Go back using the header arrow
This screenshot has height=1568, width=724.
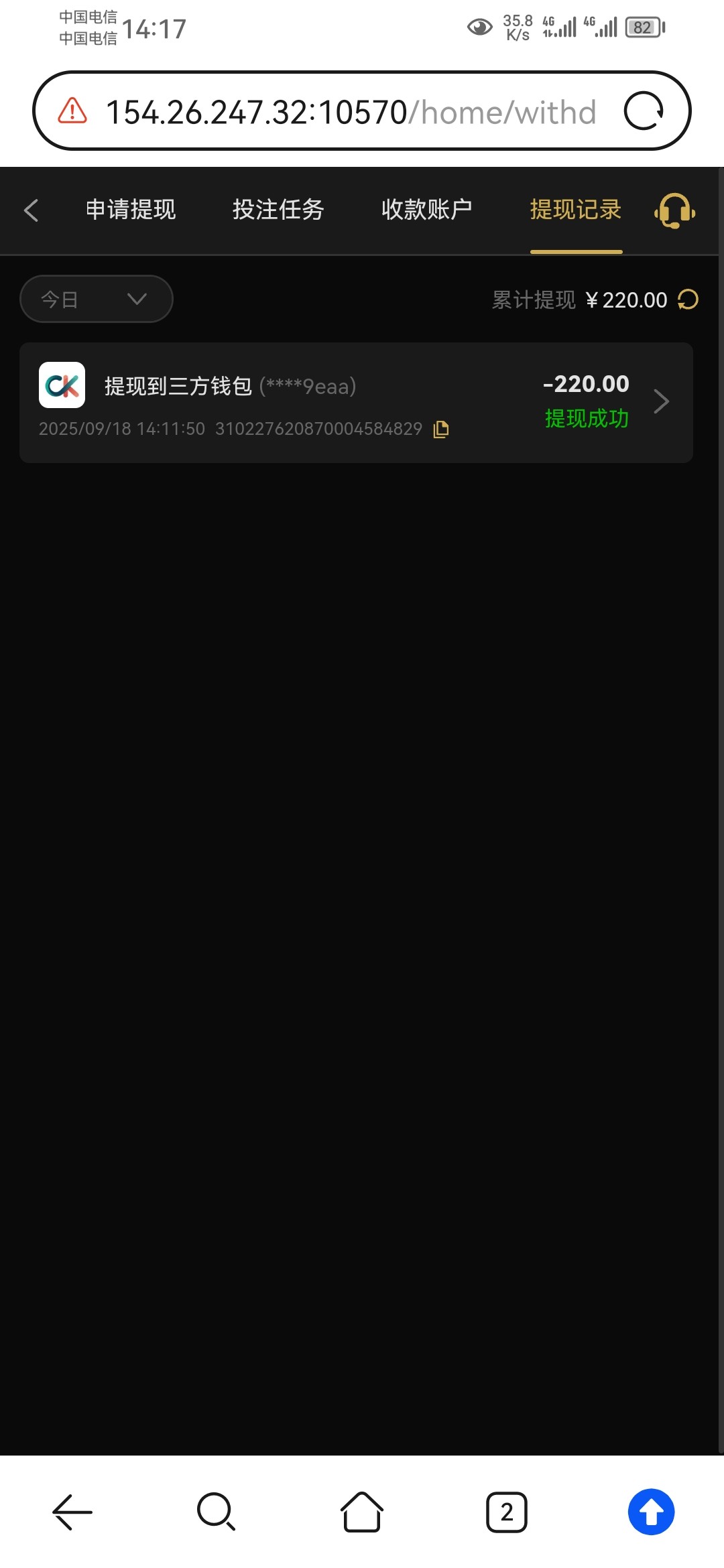pos(32,210)
